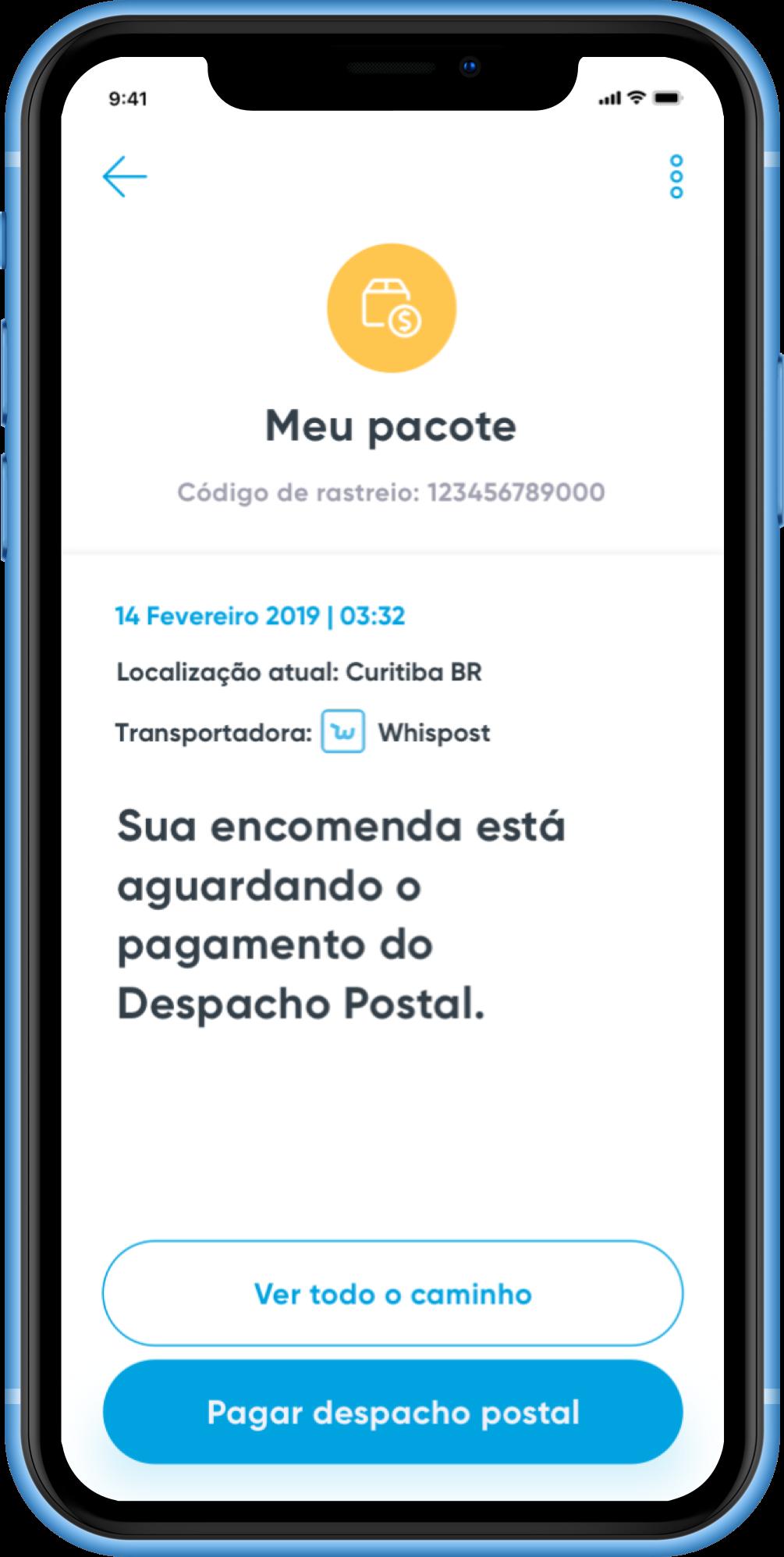Tap Ver todo o caminho
Image resolution: width=784 pixels, height=1557 pixels.
pyautogui.click(x=392, y=1293)
